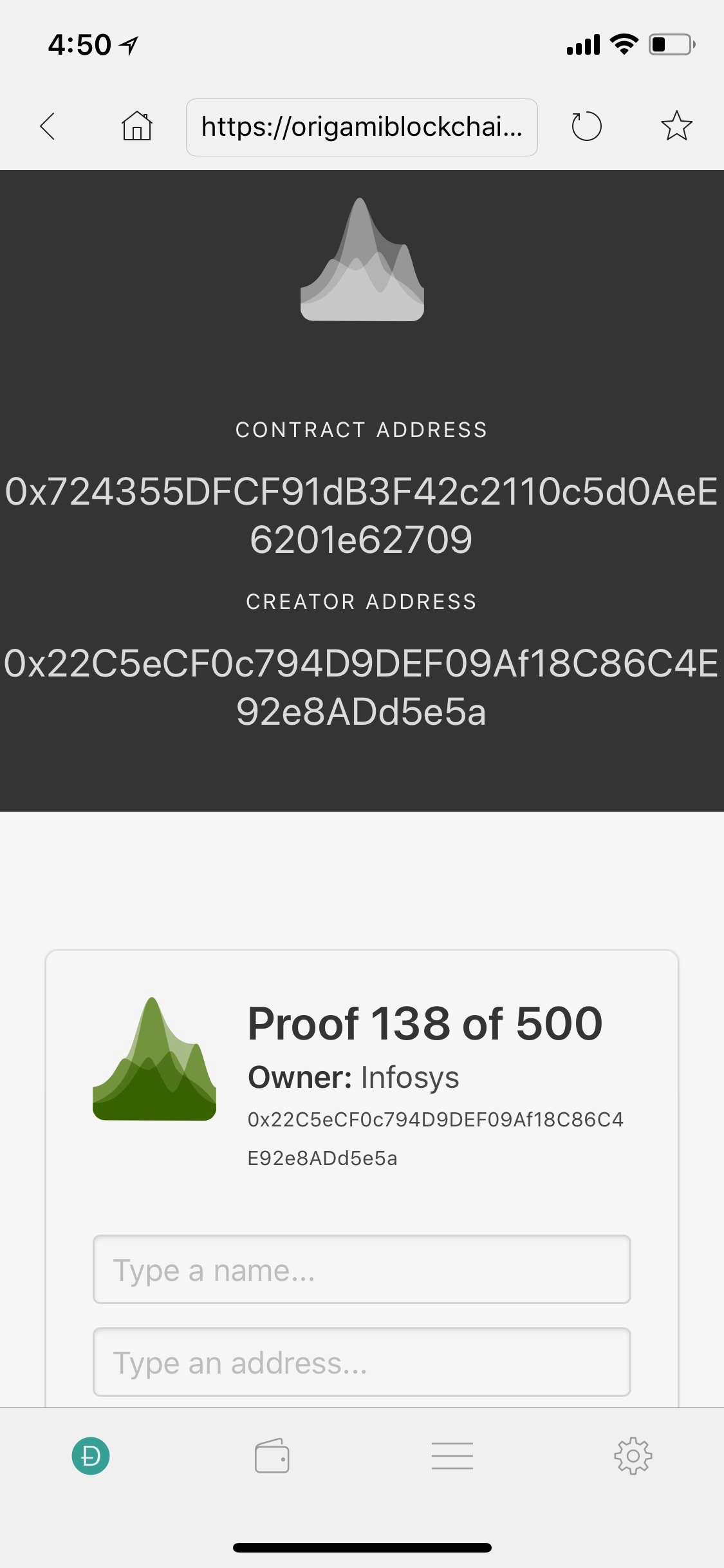
Task: Focus the 'Type a name...' field
Action: [362, 1269]
